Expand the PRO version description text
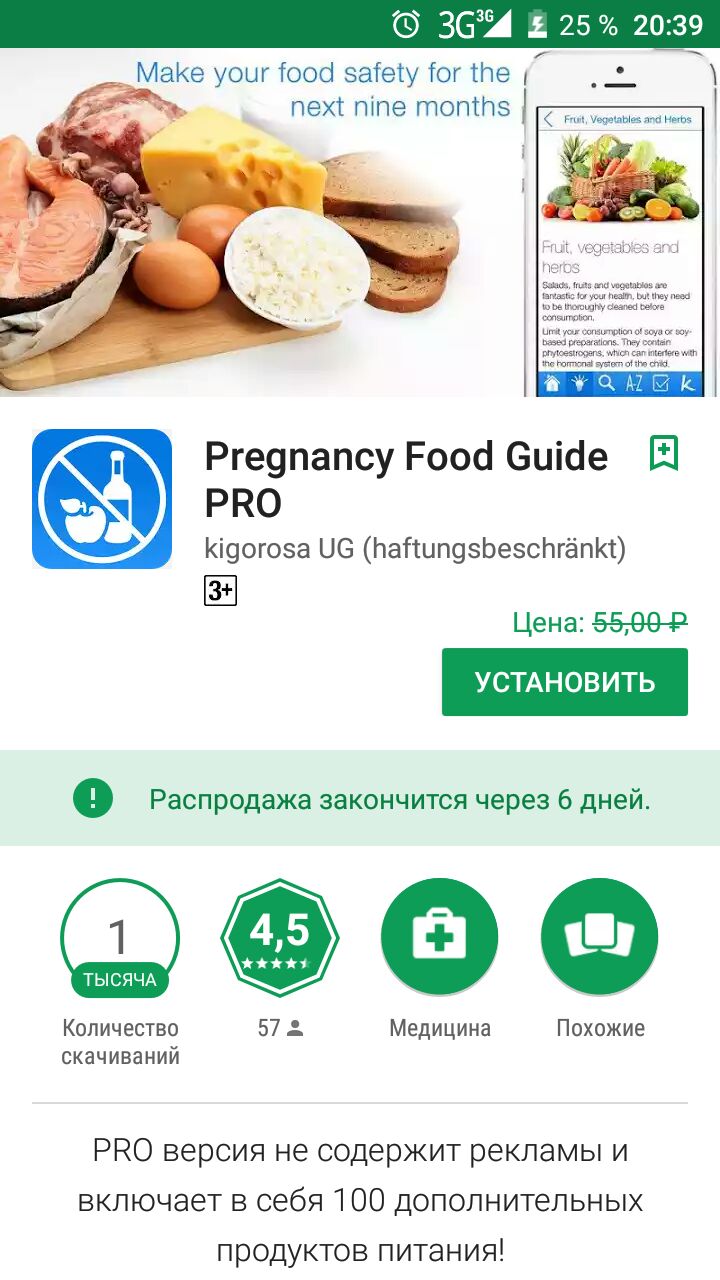 point(360,1198)
